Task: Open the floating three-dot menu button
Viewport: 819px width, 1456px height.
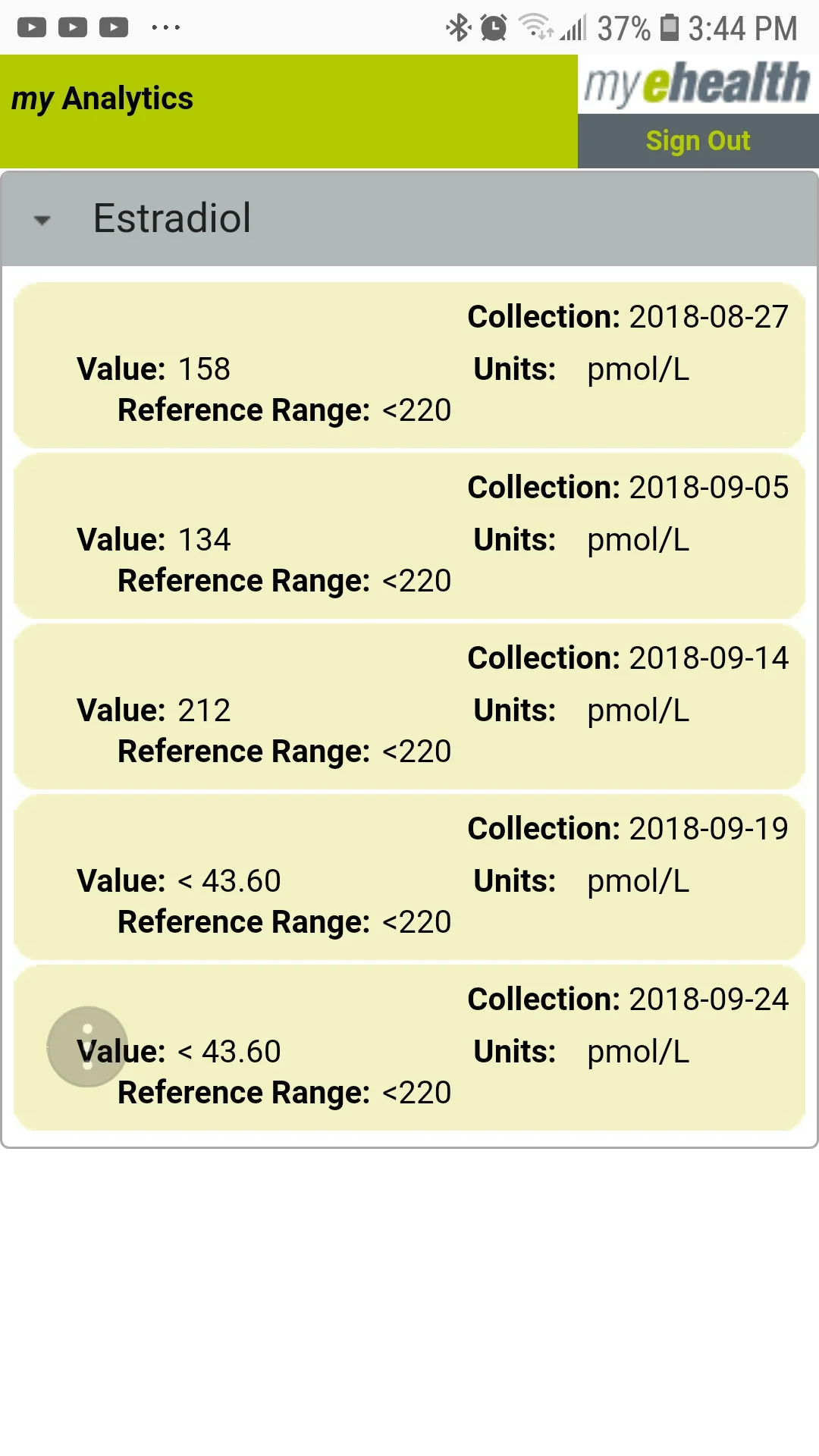Action: (87, 1046)
